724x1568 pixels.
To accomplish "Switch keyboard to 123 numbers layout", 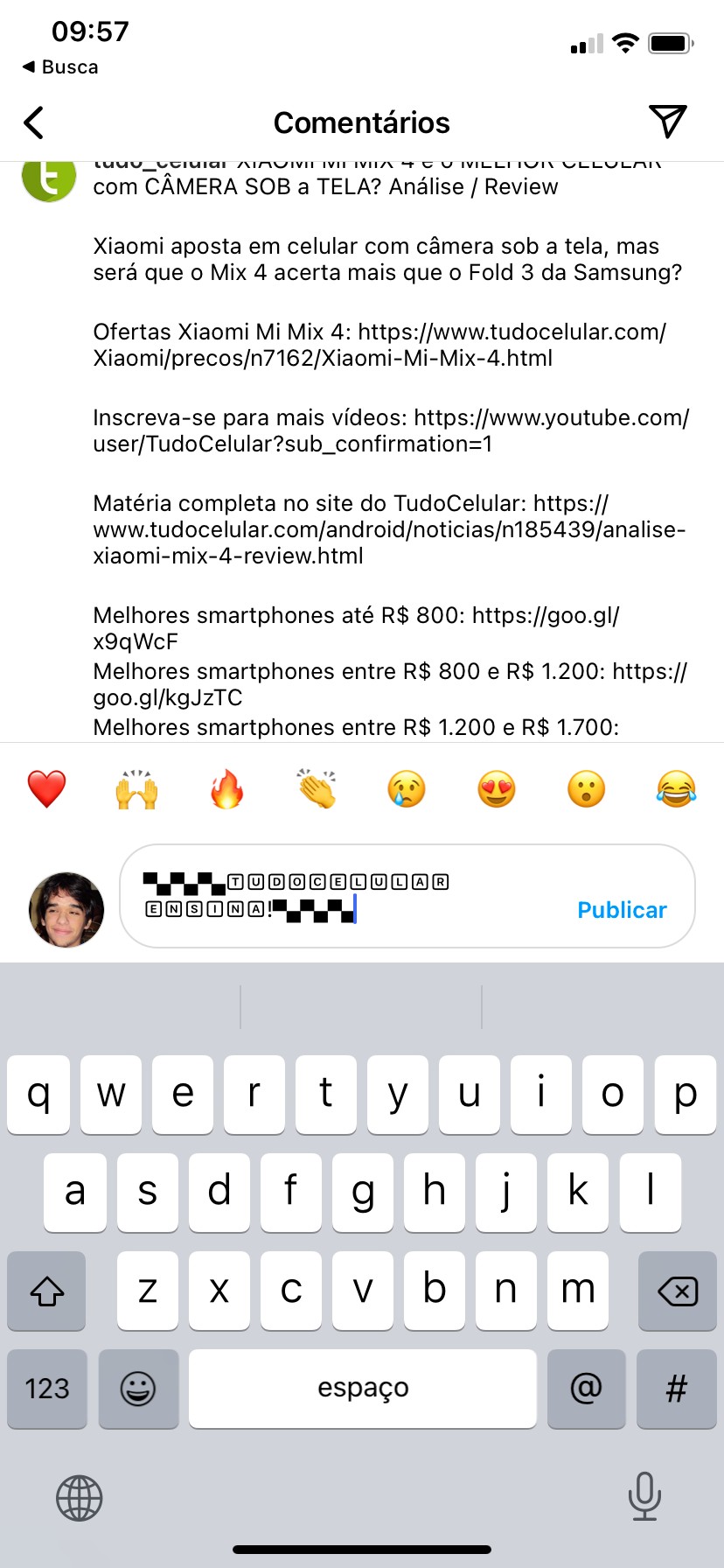I will pos(47,1389).
